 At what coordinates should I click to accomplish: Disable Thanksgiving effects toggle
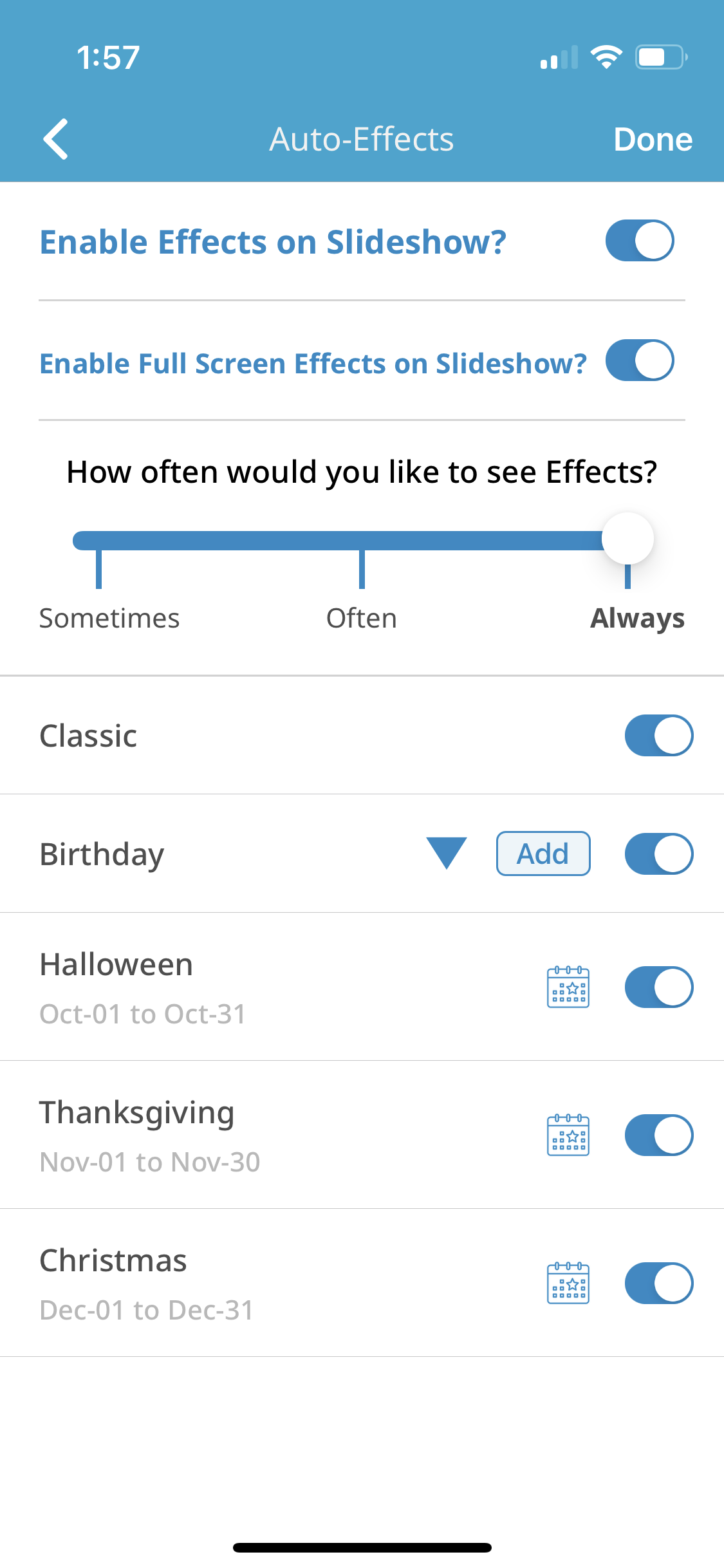[658, 1135]
